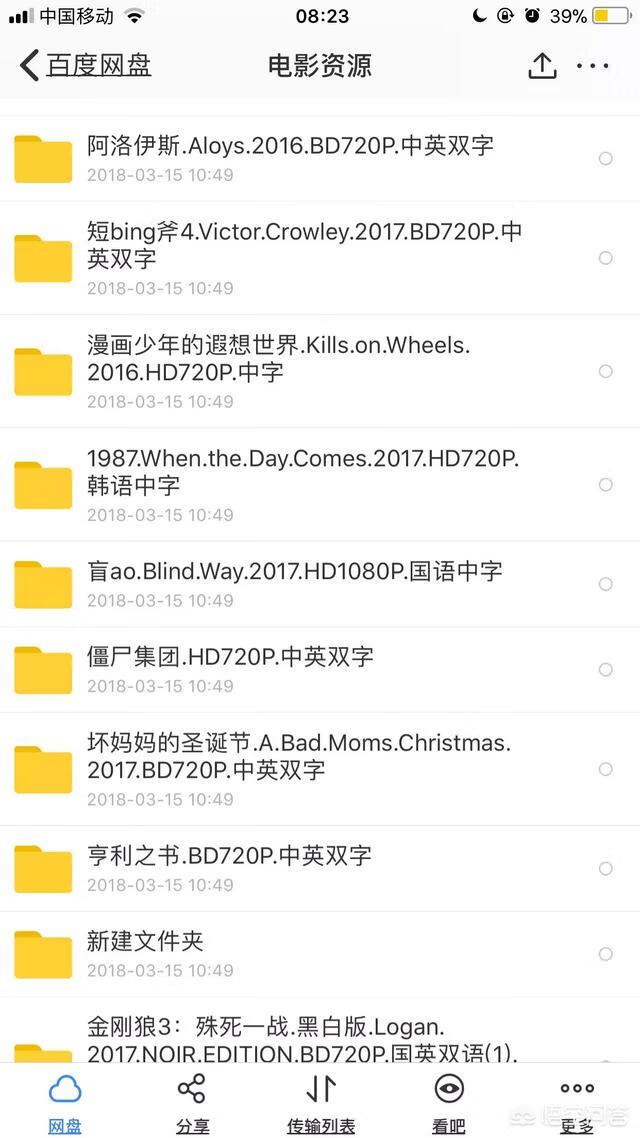Open folder 亨利之书.BD720P

pyautogui.click(x=229, y=868)
